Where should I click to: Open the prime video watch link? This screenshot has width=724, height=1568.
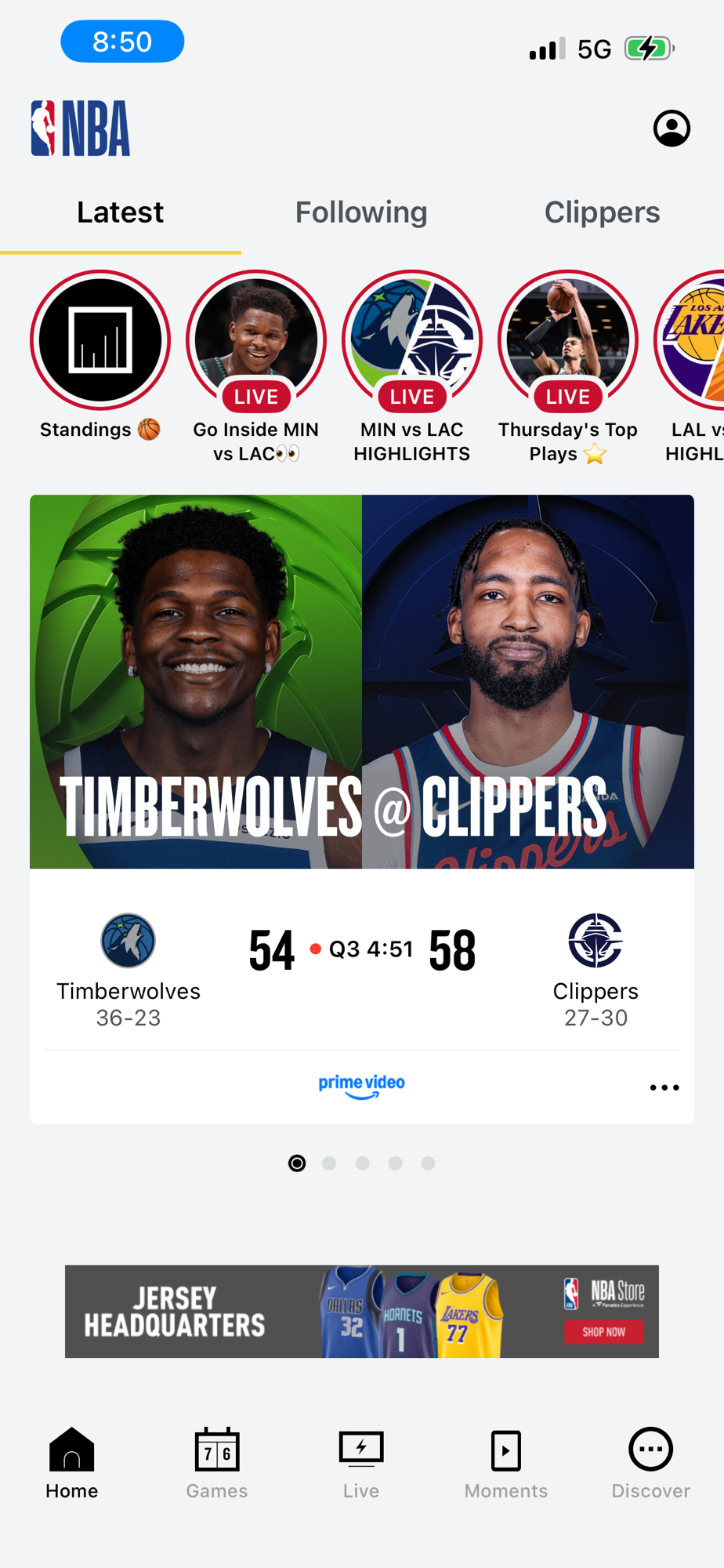coord(361,1086)
